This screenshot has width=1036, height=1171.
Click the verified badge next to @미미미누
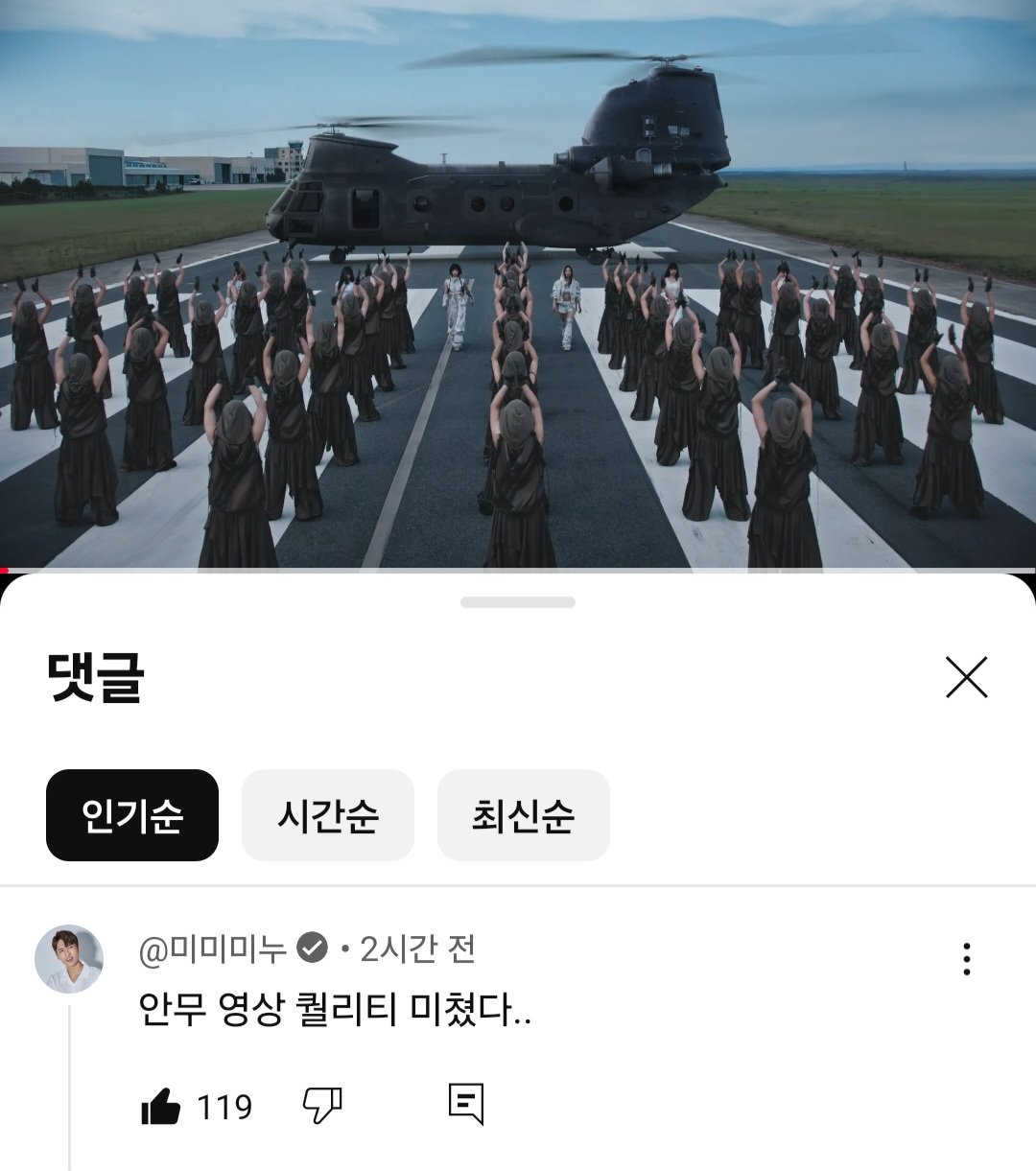coord(311,948)
